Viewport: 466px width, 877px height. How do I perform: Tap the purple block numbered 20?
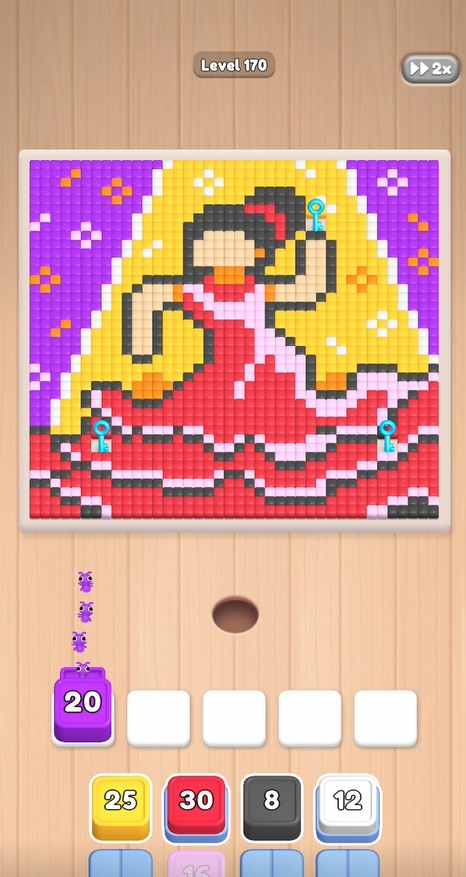[83, 706]
